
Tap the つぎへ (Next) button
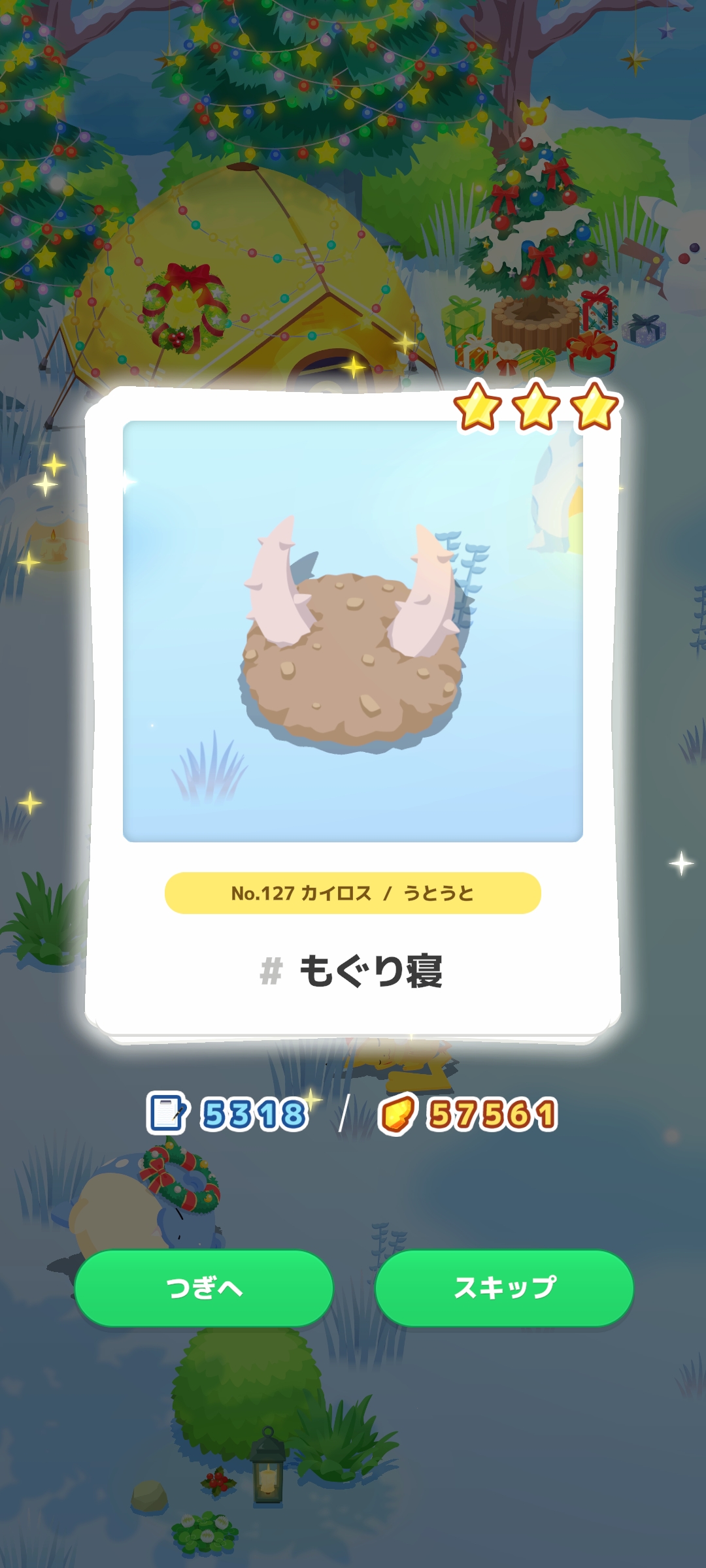(204, 1288)
